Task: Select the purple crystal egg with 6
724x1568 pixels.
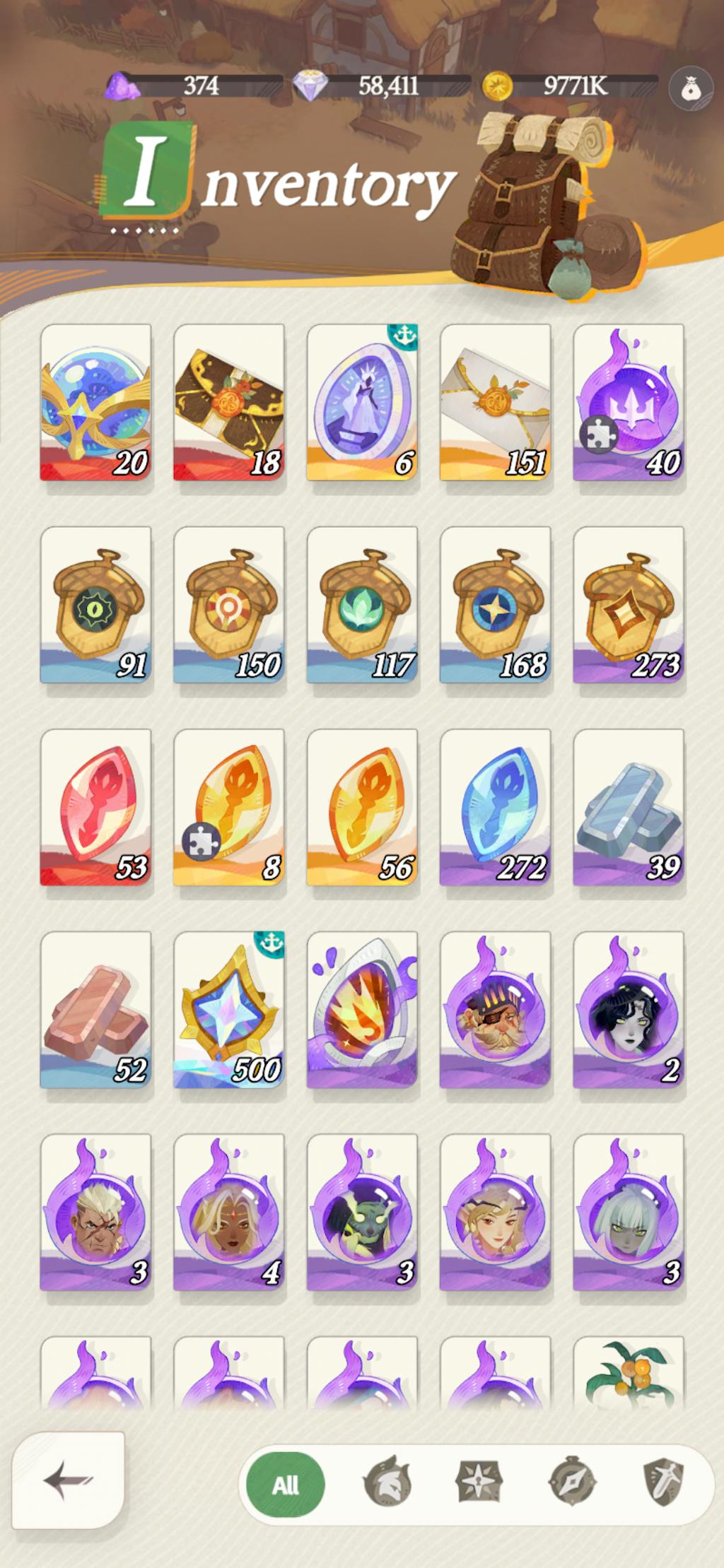Action: [362, 402]
